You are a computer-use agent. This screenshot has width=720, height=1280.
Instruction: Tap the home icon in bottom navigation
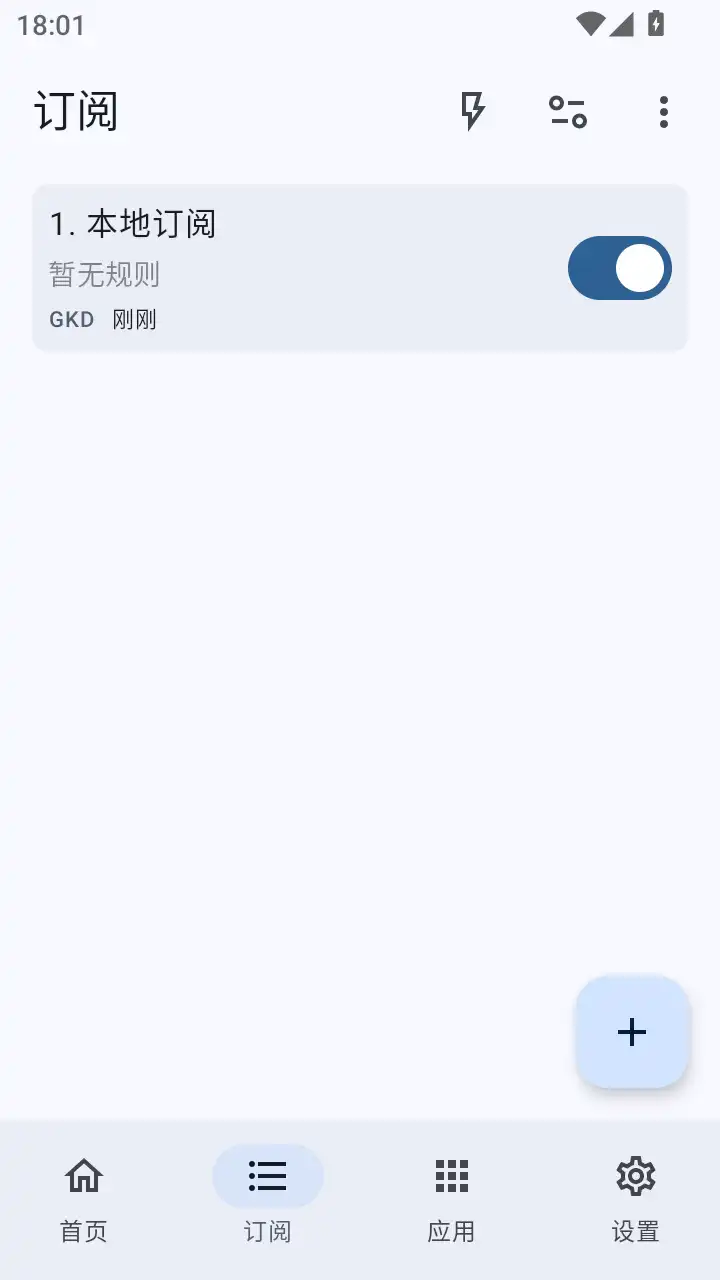[x=83, y=1176]
